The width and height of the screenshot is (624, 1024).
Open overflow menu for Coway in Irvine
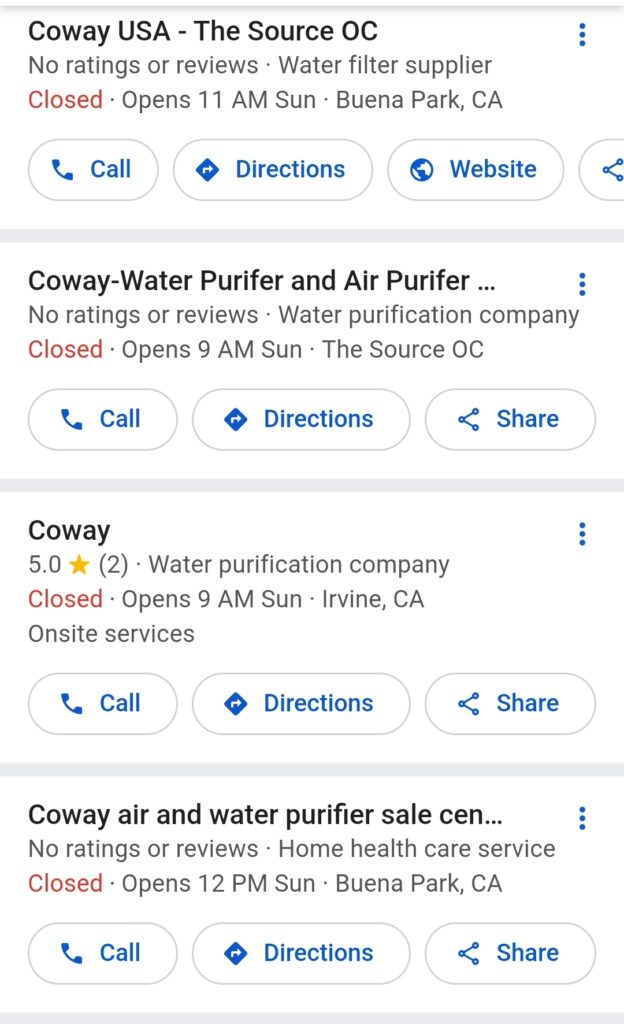582,534
